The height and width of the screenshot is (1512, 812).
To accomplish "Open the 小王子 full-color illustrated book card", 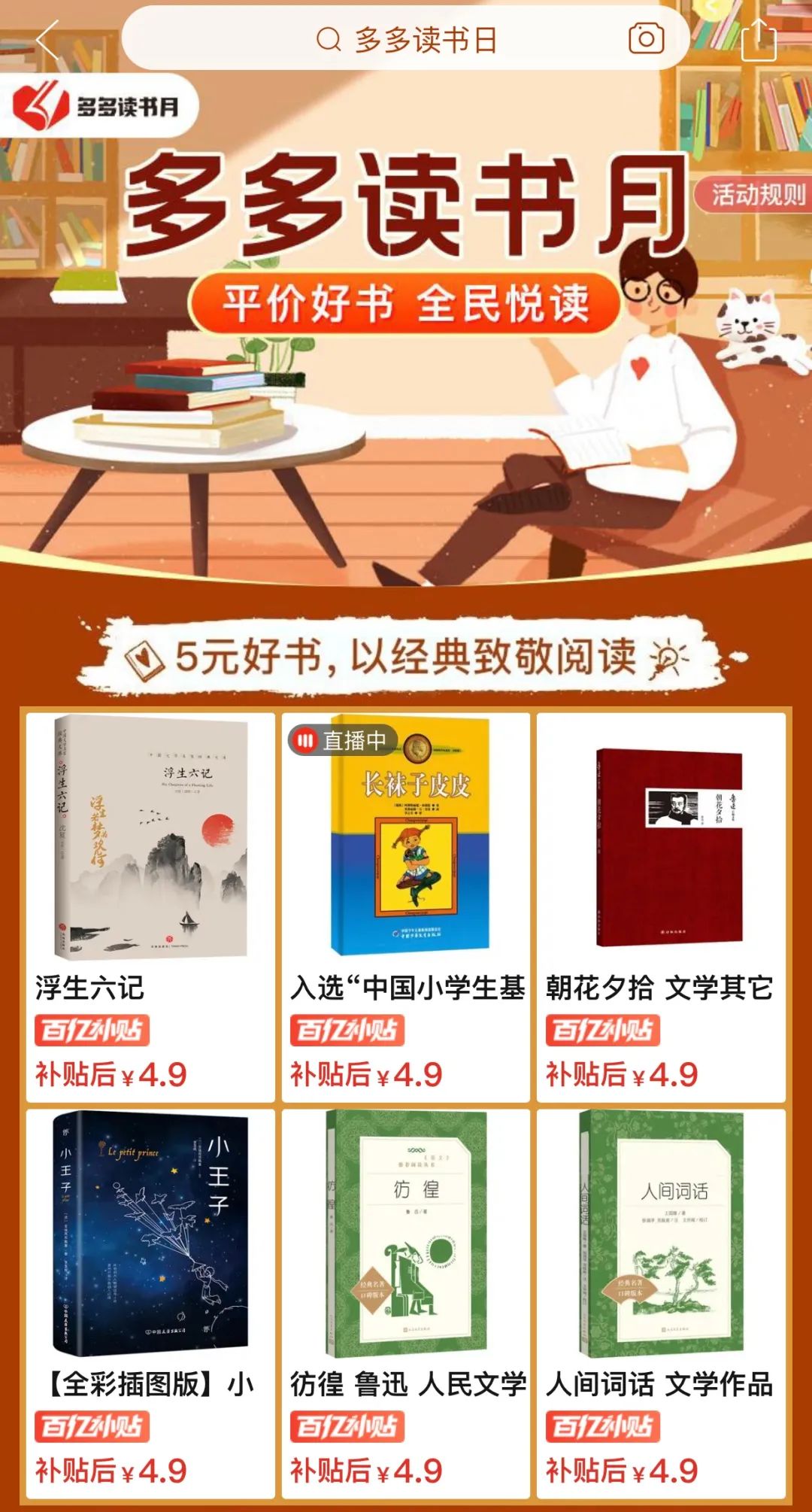I will tap(150, 1304).
